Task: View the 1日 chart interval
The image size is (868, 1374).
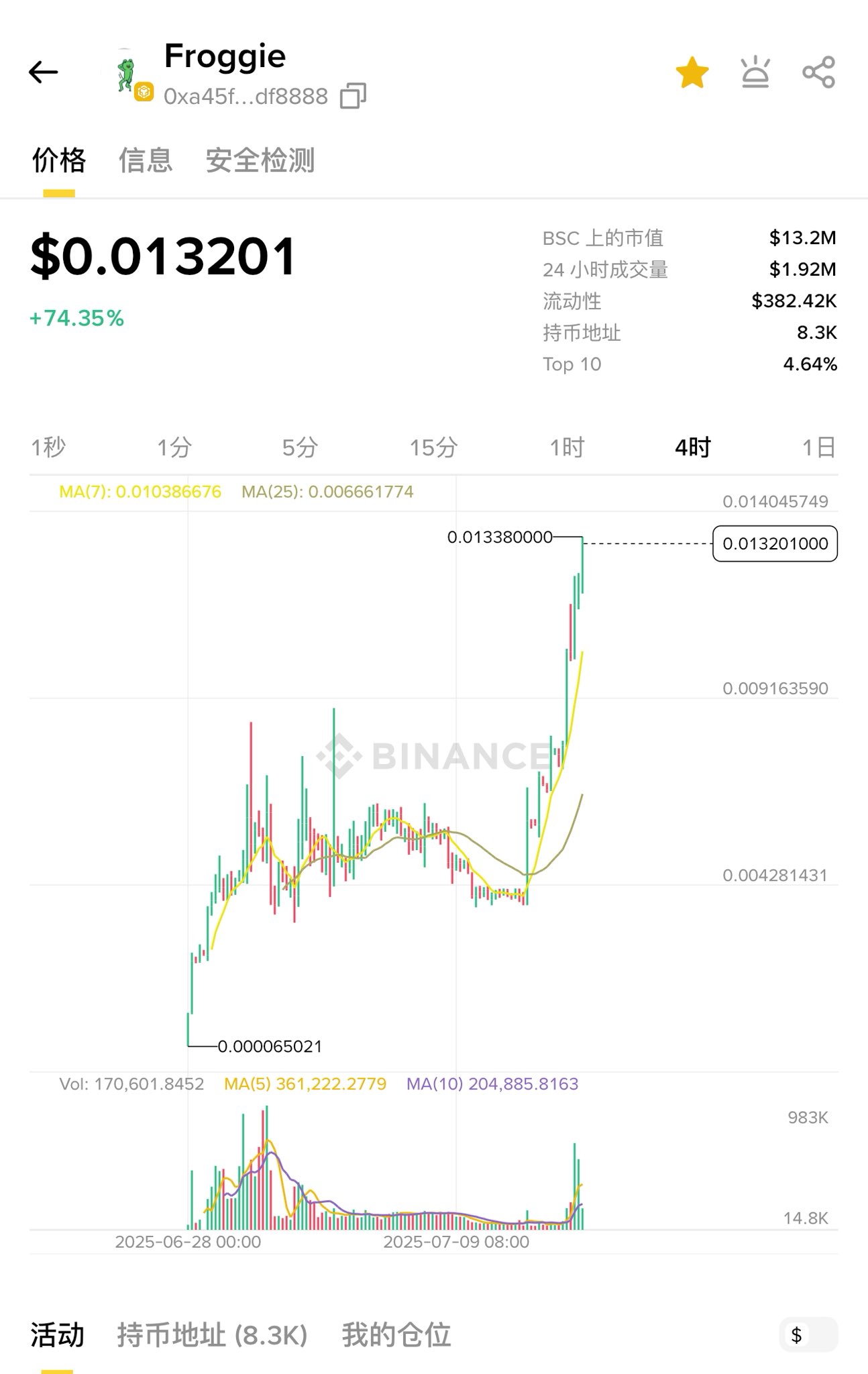Action: pyautogui.click(x=819, y=447)
